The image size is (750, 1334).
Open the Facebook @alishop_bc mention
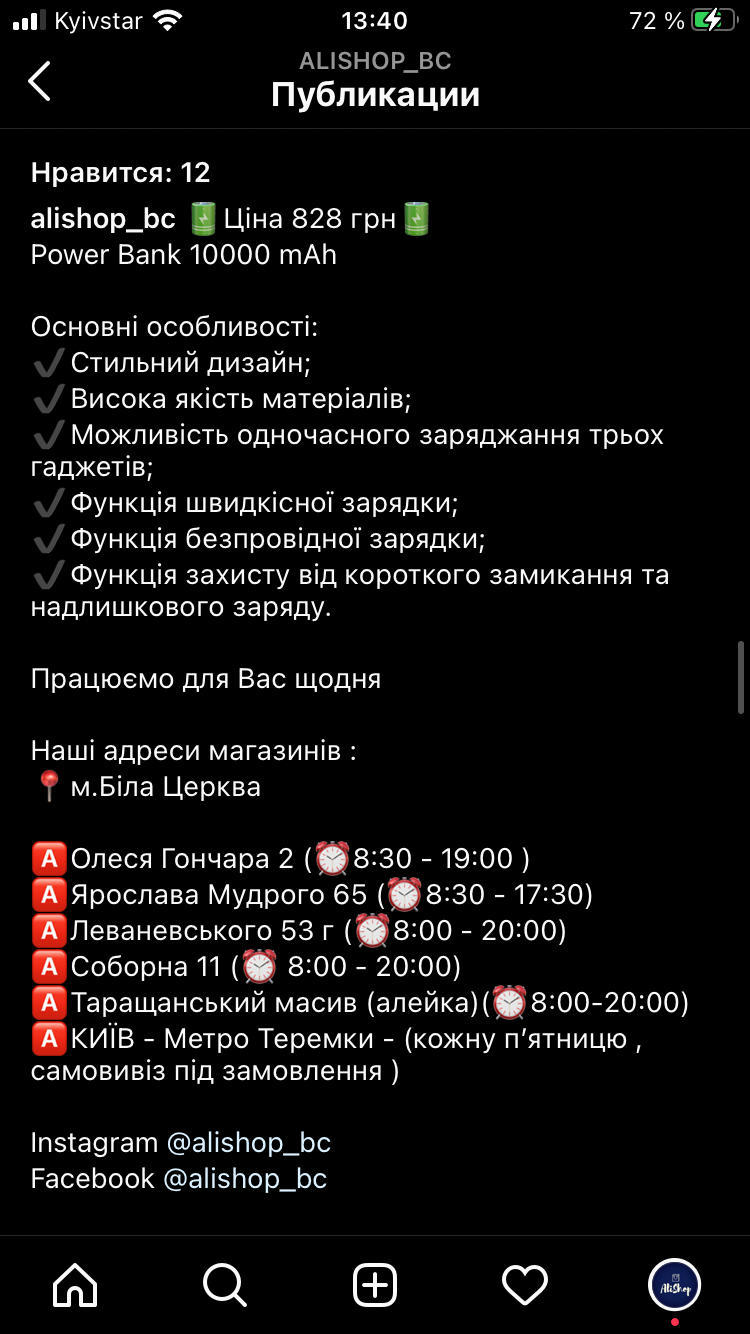[x=245, y=1178]
